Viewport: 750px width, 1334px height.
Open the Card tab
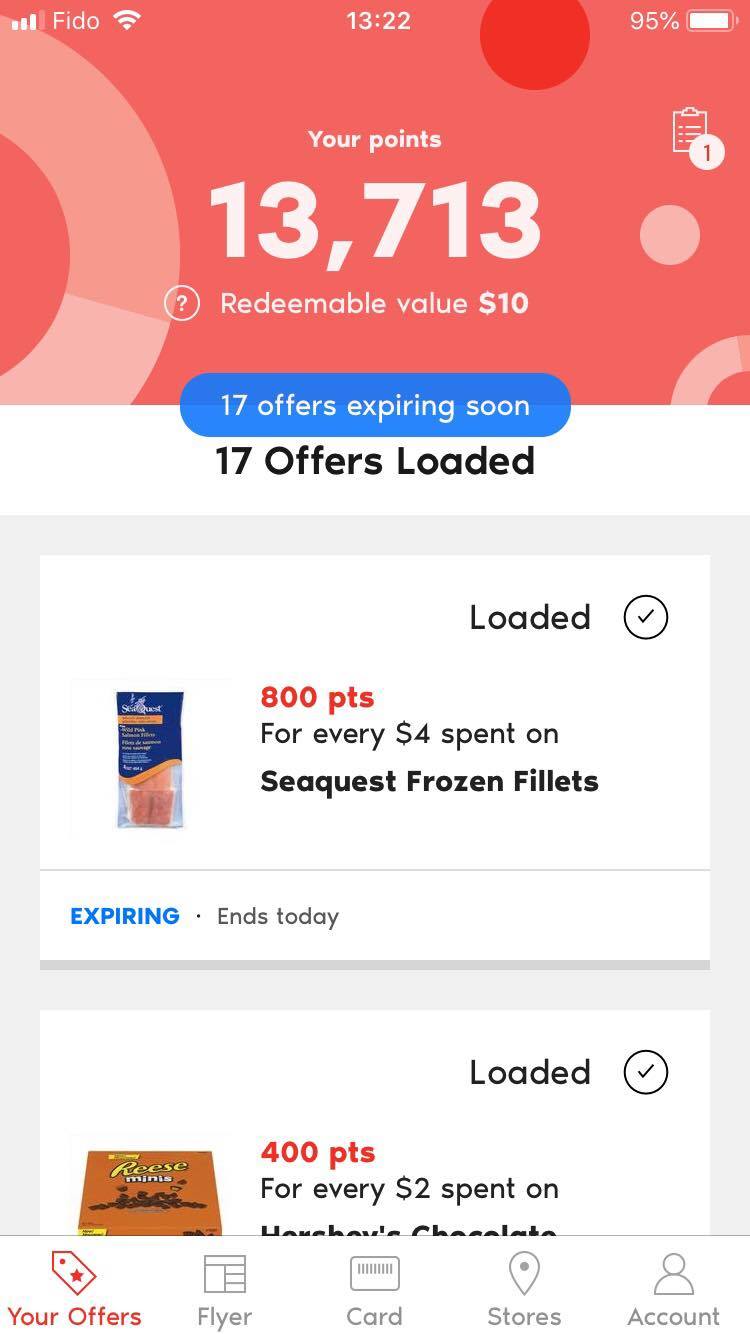point(374,1290)
